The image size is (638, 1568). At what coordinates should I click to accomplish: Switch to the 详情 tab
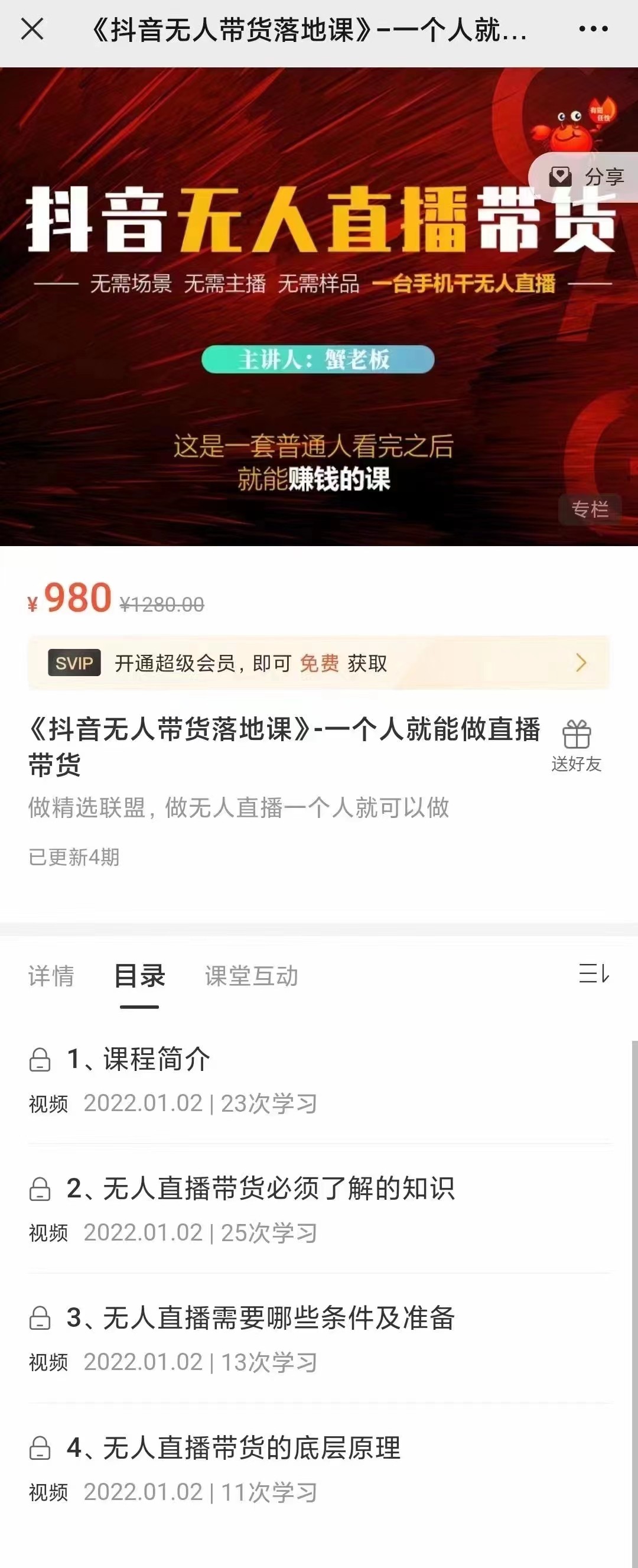pyautogui.click(x=51, y=976)
